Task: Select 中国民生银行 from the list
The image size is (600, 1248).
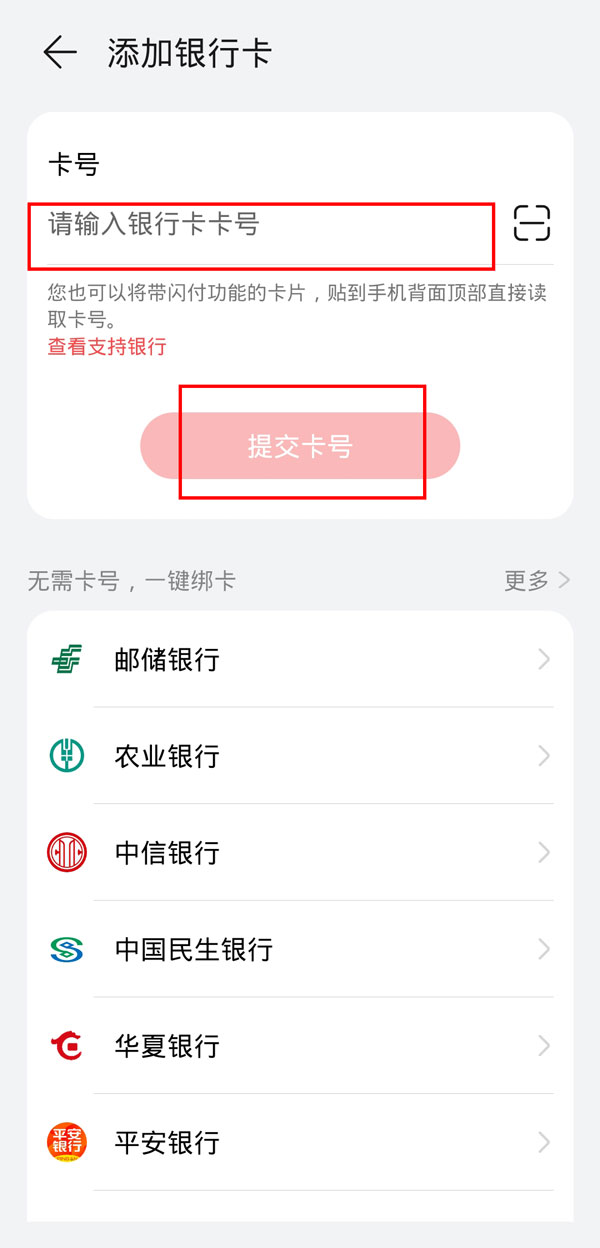Action: (x=300, y=949)
